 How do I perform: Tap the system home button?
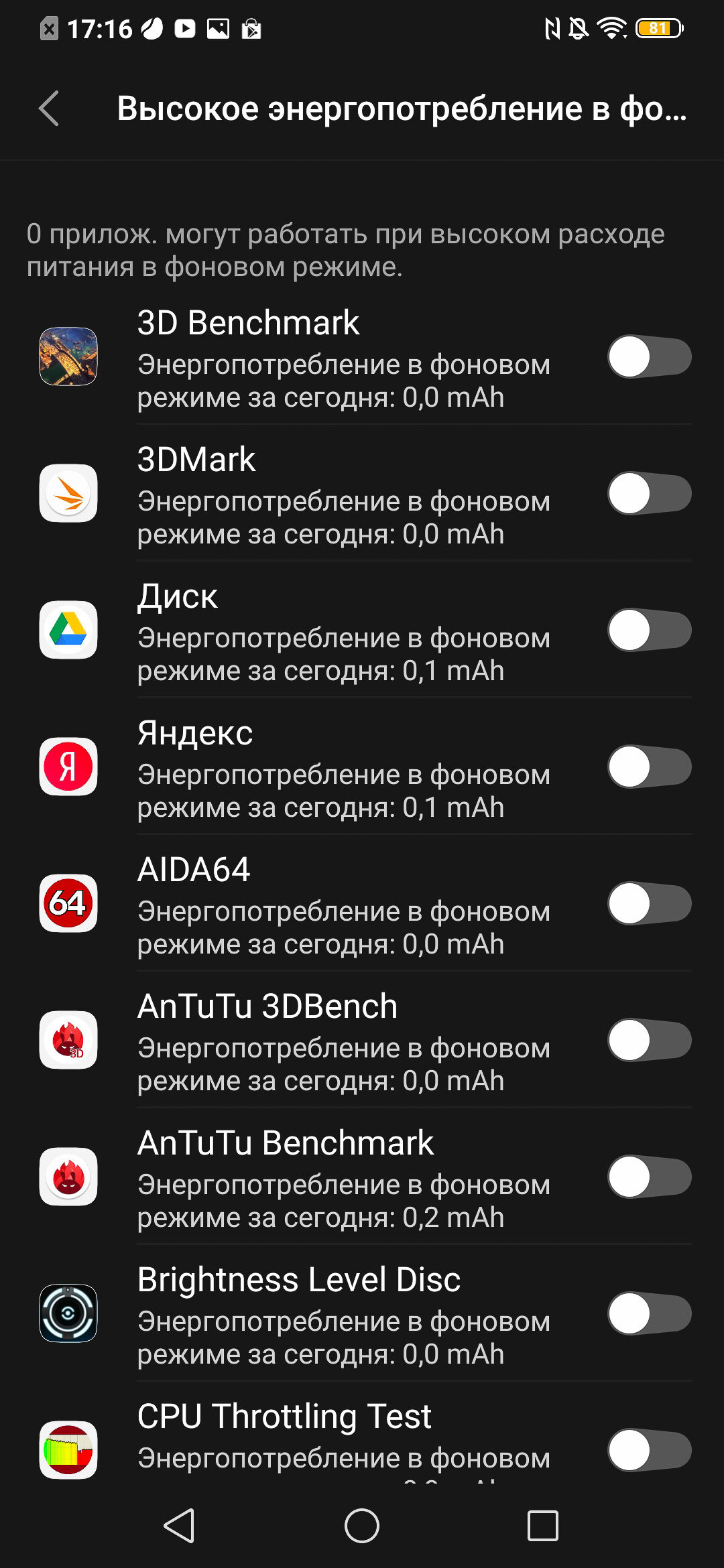362,1526
